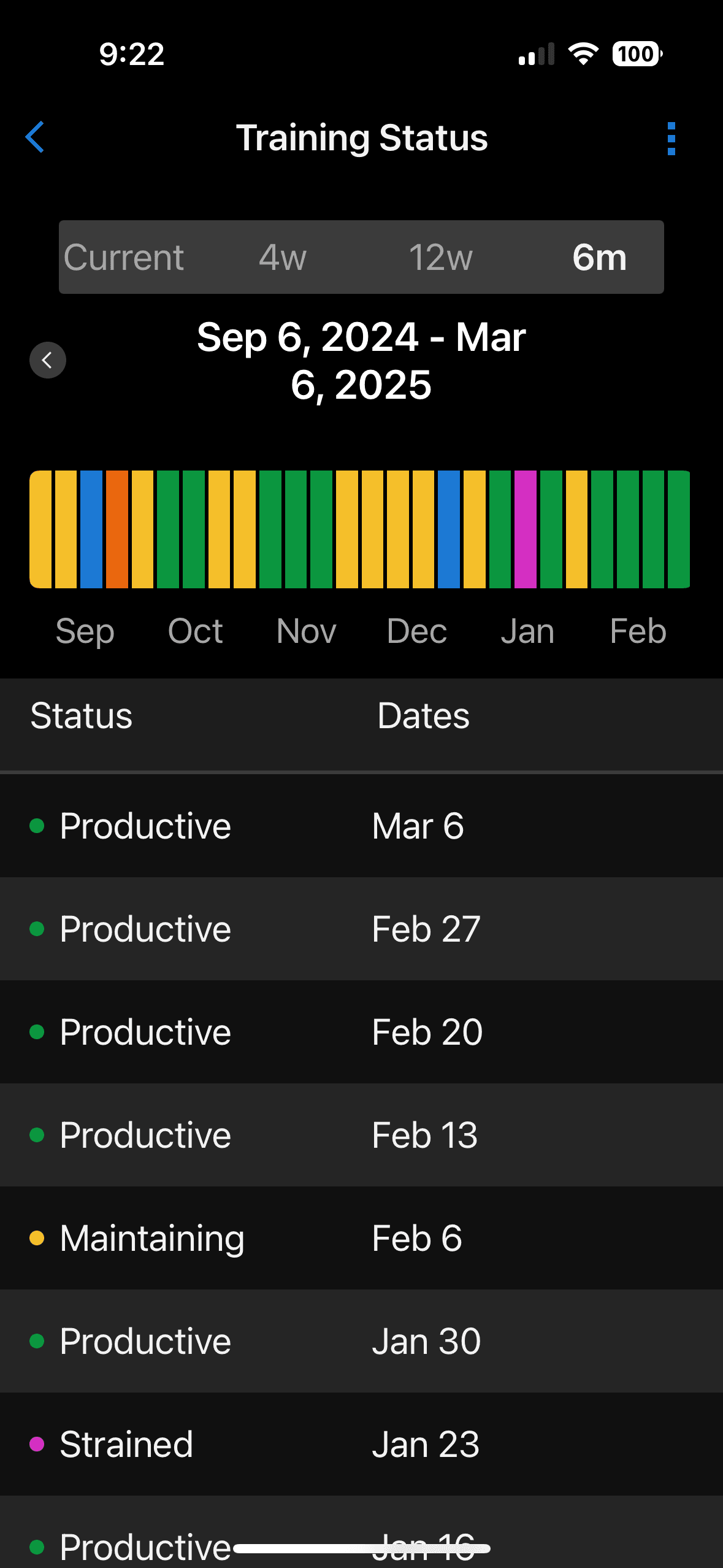
Task: Go back from Training Status
Action: pyautogui.click(x=35, y=137)
